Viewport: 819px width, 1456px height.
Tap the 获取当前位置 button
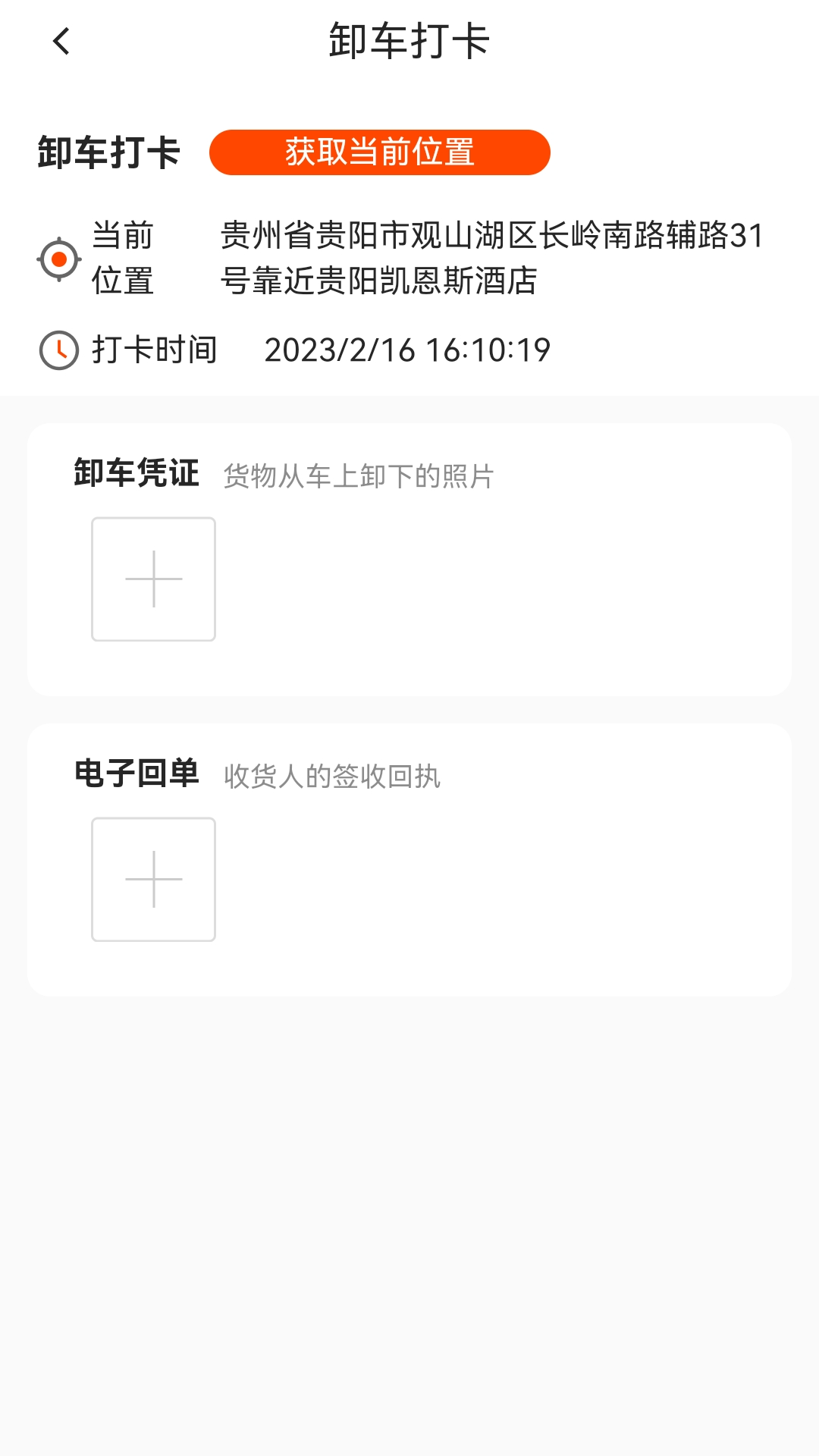click(x=379, y=152)
